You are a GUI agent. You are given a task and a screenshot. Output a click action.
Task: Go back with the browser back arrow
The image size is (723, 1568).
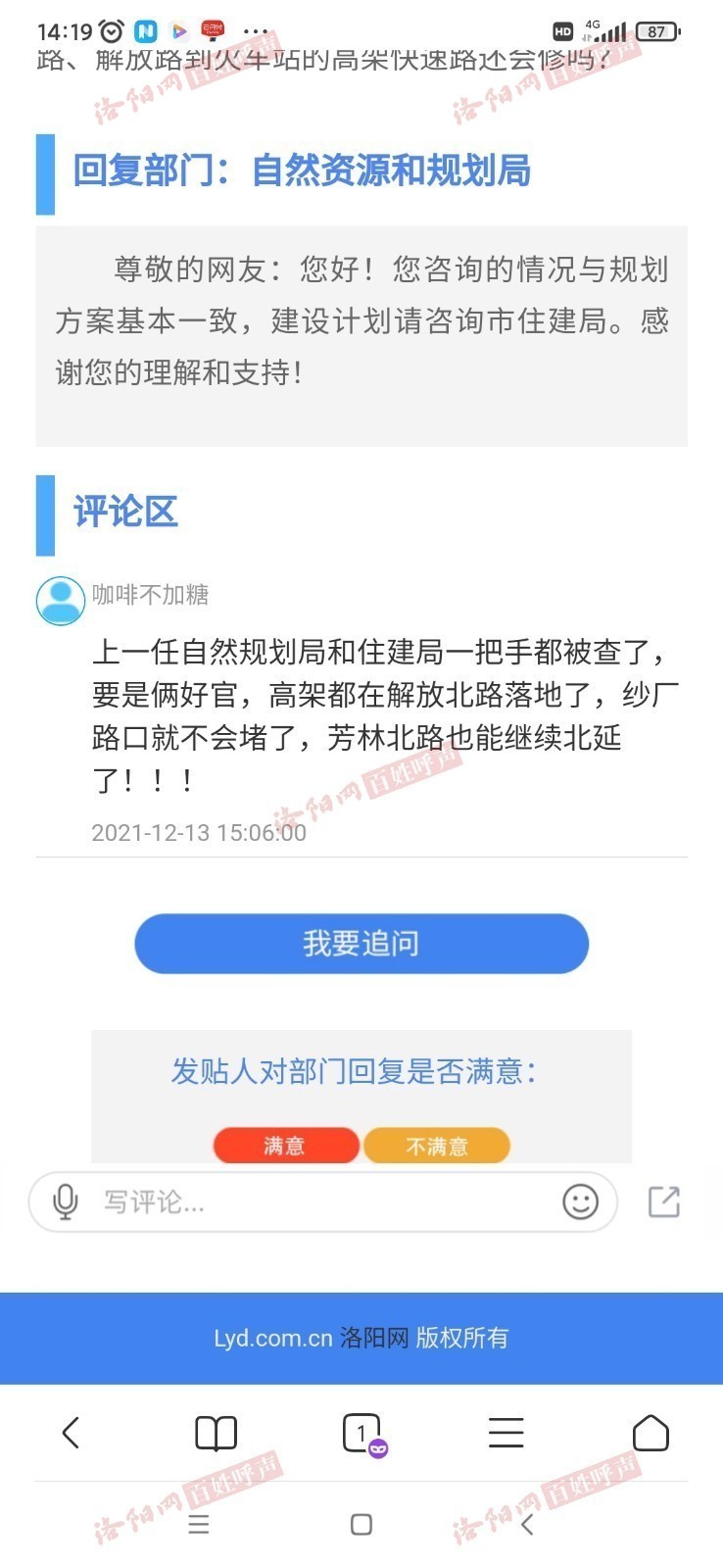click(x=71, y=1433)
